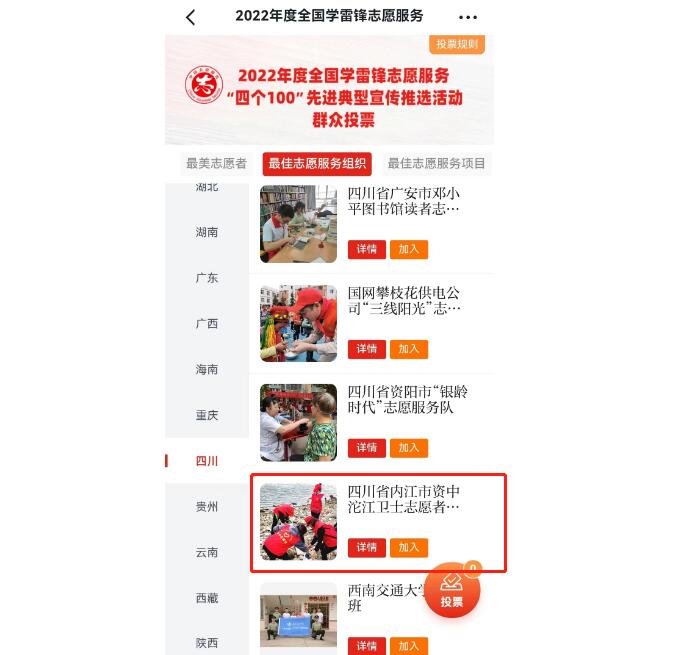Switch to the 最佳志愿服务项目 tab
The height and width of the screenshot is (655, 673).
click(436, 164)
